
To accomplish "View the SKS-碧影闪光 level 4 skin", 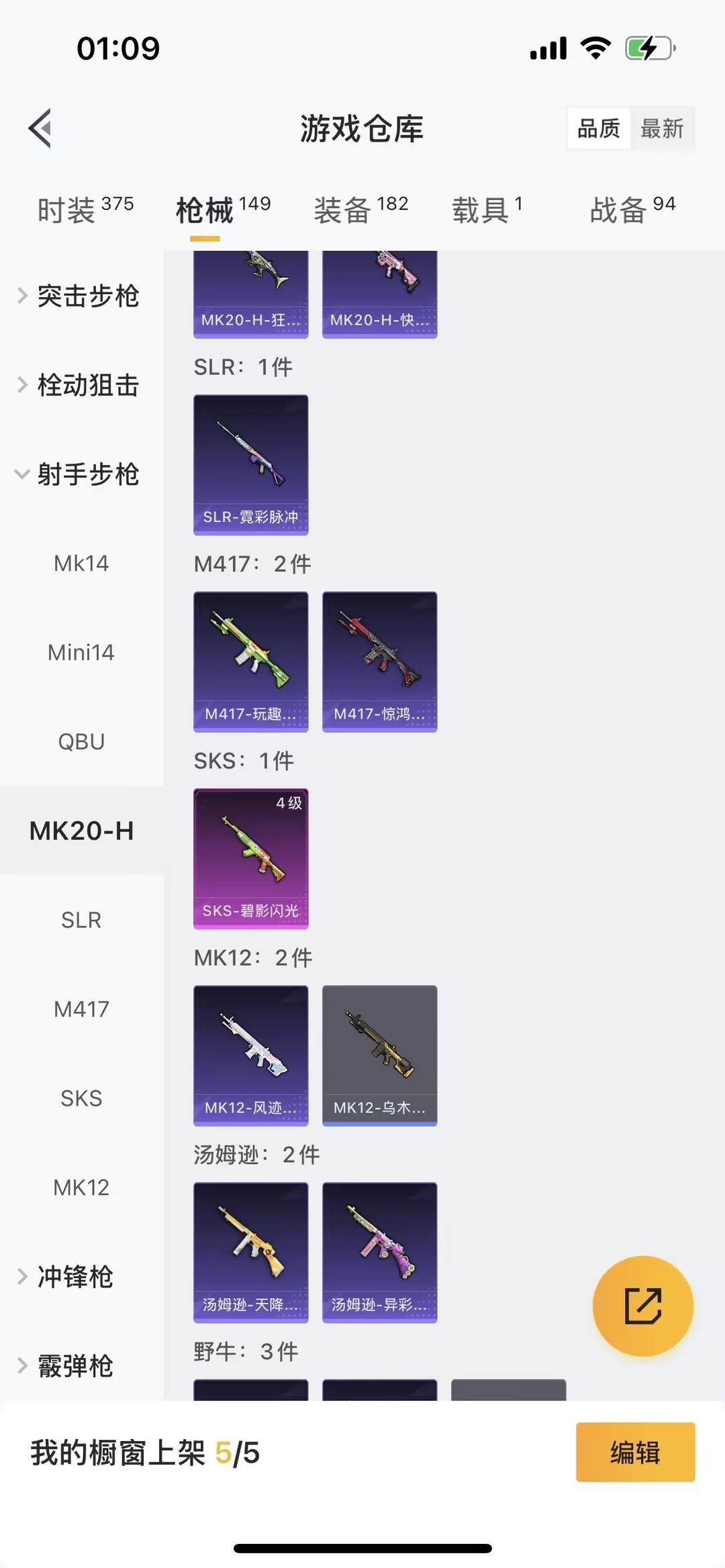I will [251, 858].
